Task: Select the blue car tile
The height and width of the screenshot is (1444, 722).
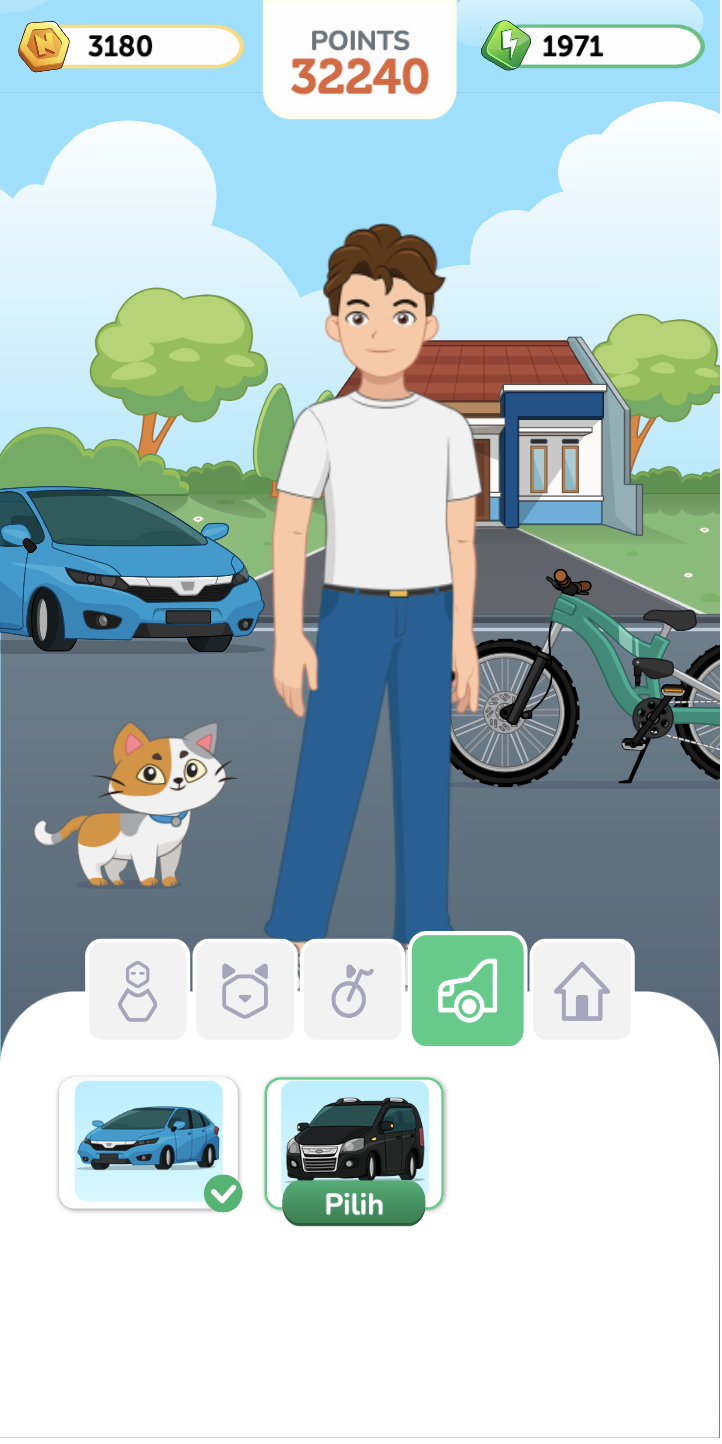Action: tap(148, 1142)
